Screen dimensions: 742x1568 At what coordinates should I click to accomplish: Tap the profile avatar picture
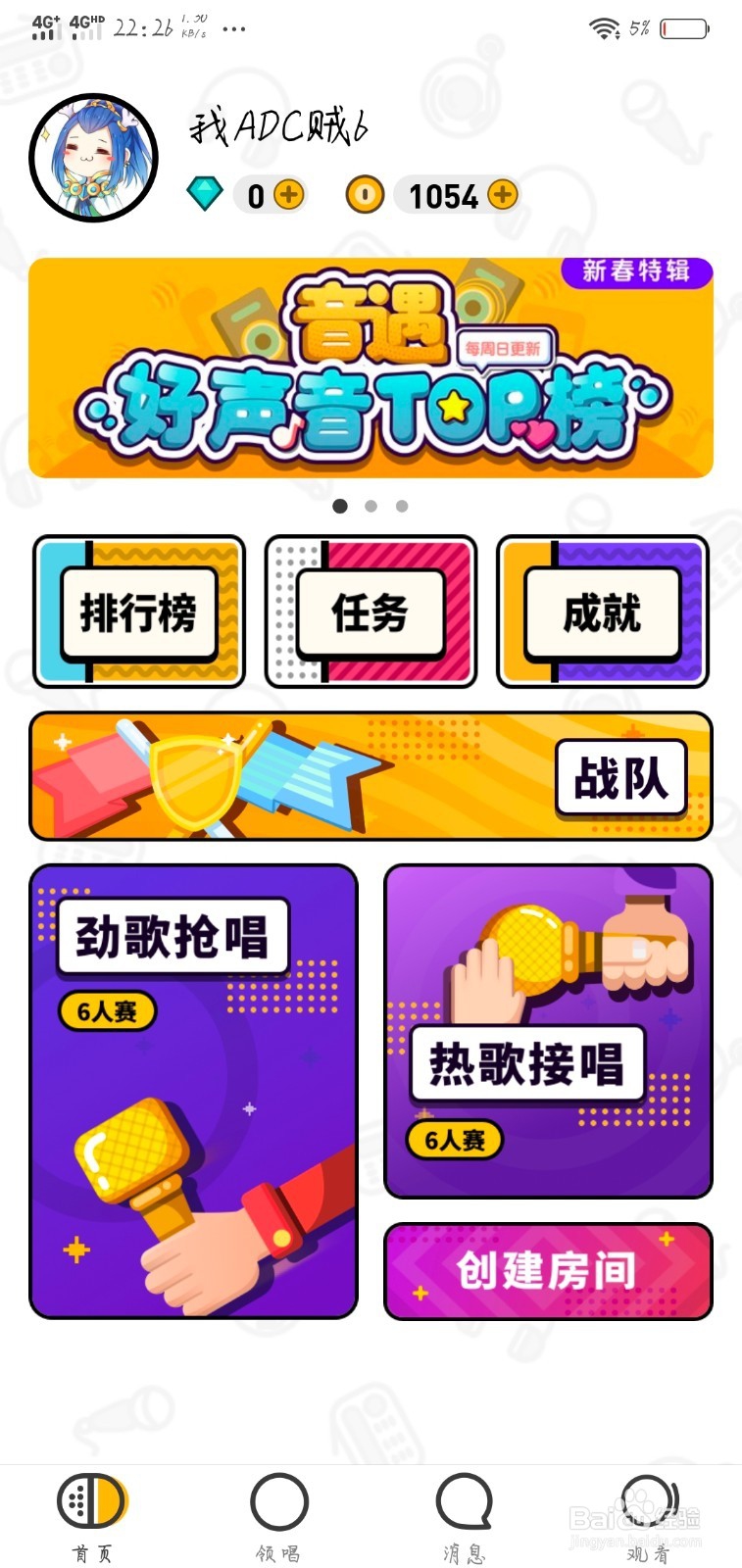(x=93, y=155)
